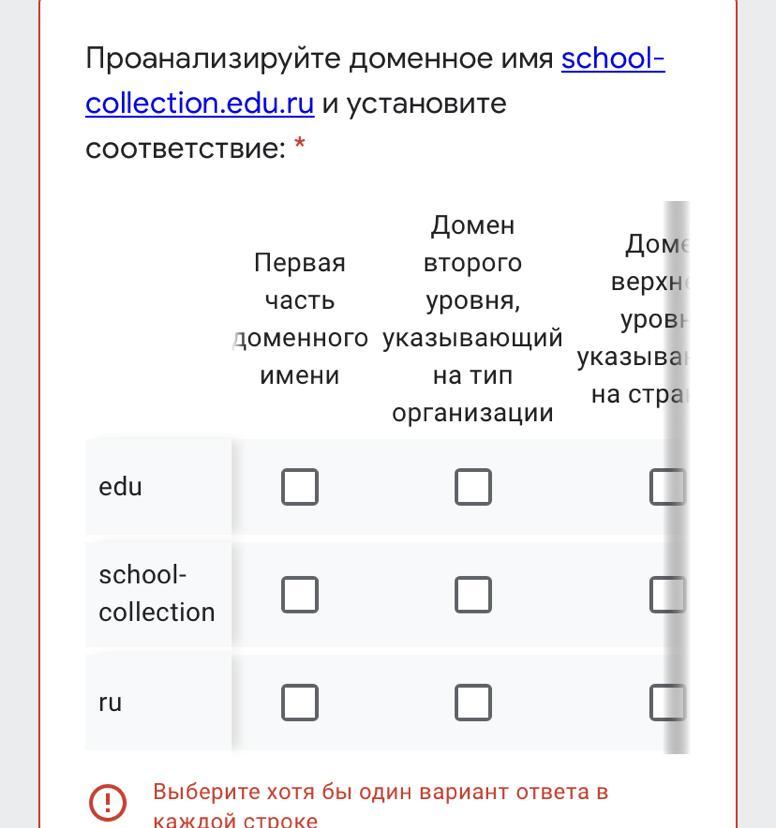Check ru under Домен верхнего уровня

[x=667, y=703]
